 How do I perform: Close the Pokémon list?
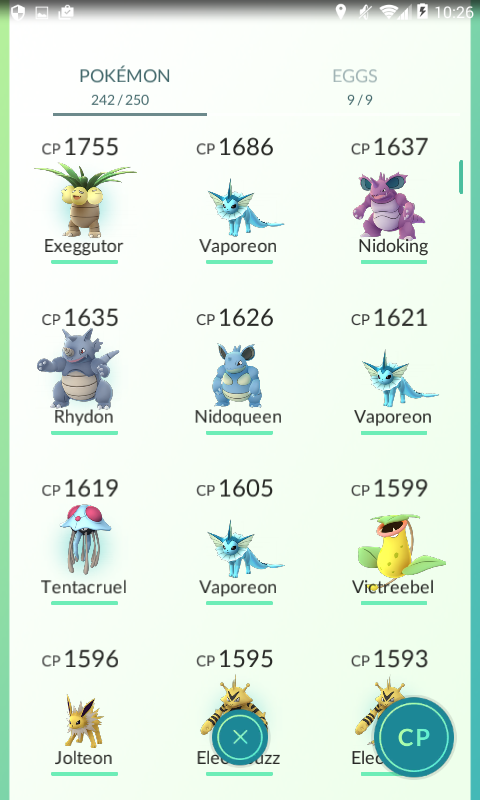[240, 737]
